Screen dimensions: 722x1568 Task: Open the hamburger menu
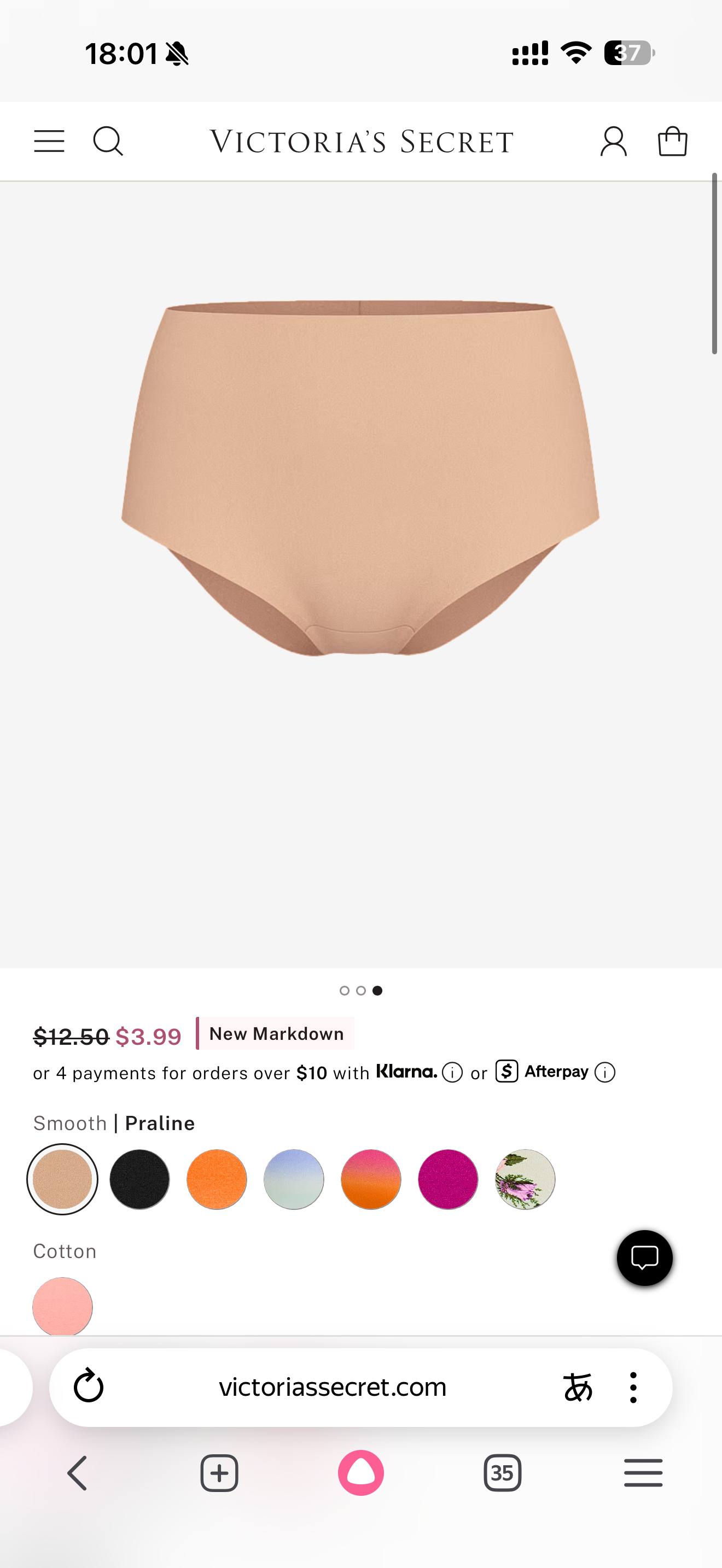(x=49, y=141)
